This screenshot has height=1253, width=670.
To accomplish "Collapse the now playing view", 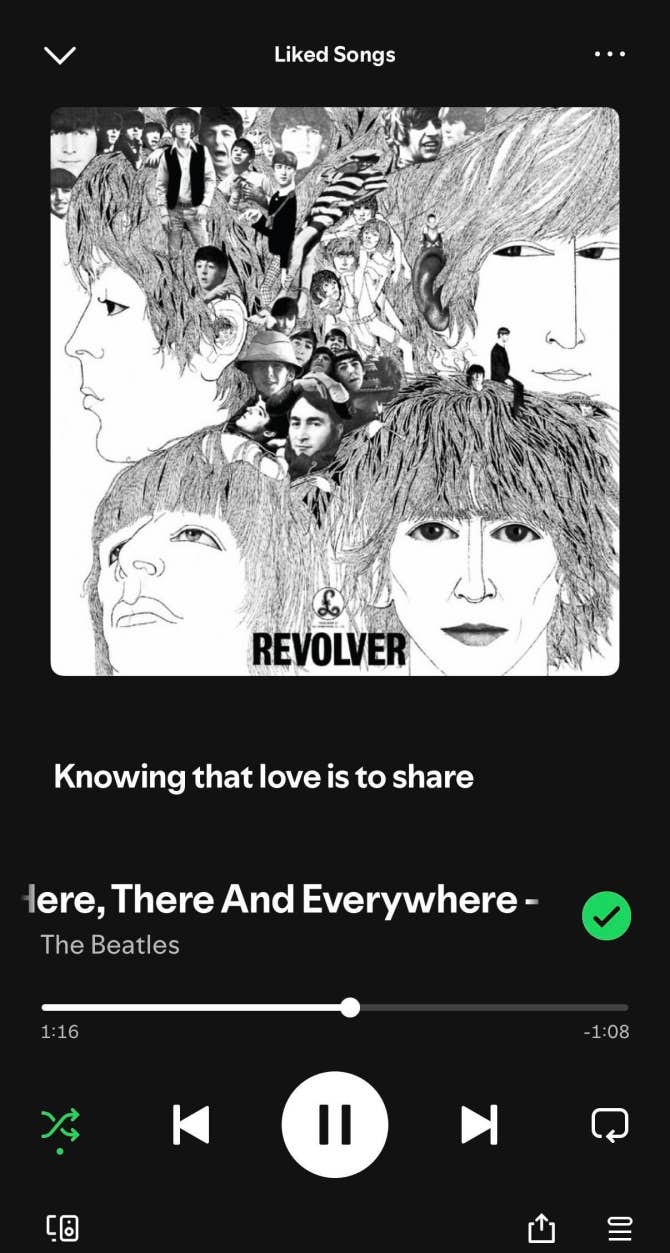I will point(60,55).
